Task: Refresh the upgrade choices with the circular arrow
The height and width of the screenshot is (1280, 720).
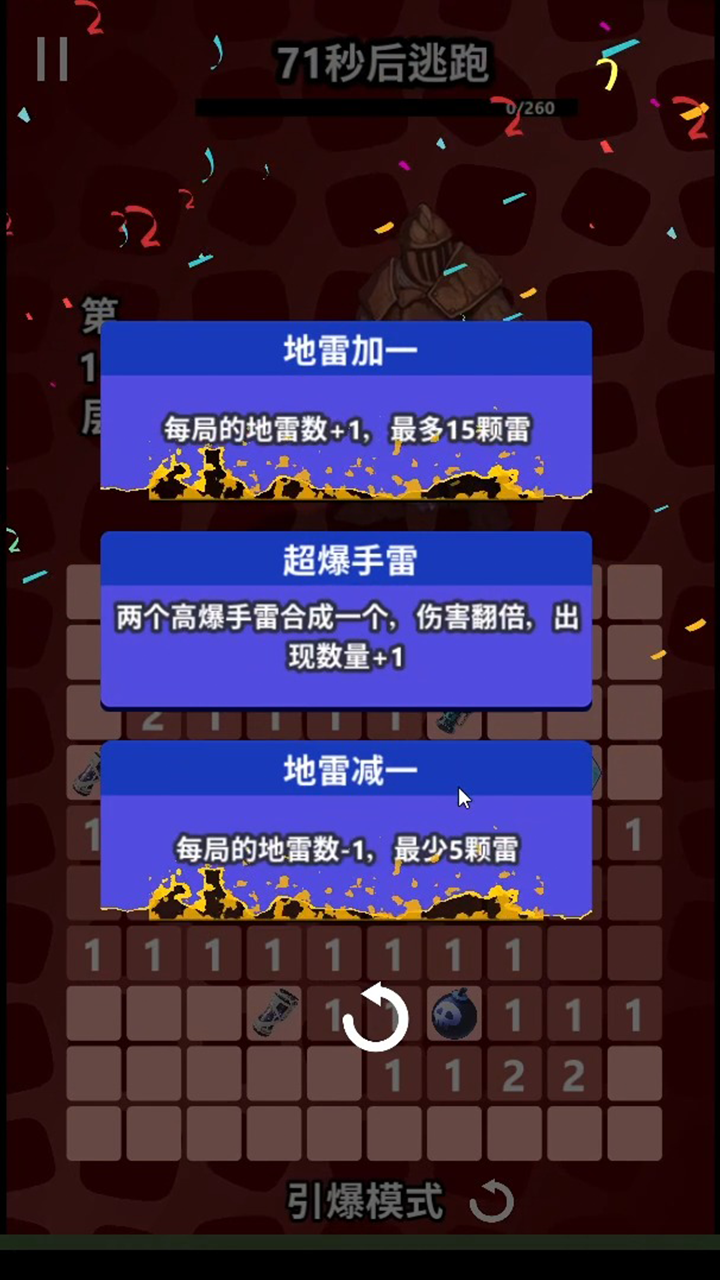Action: [375, 1016]
